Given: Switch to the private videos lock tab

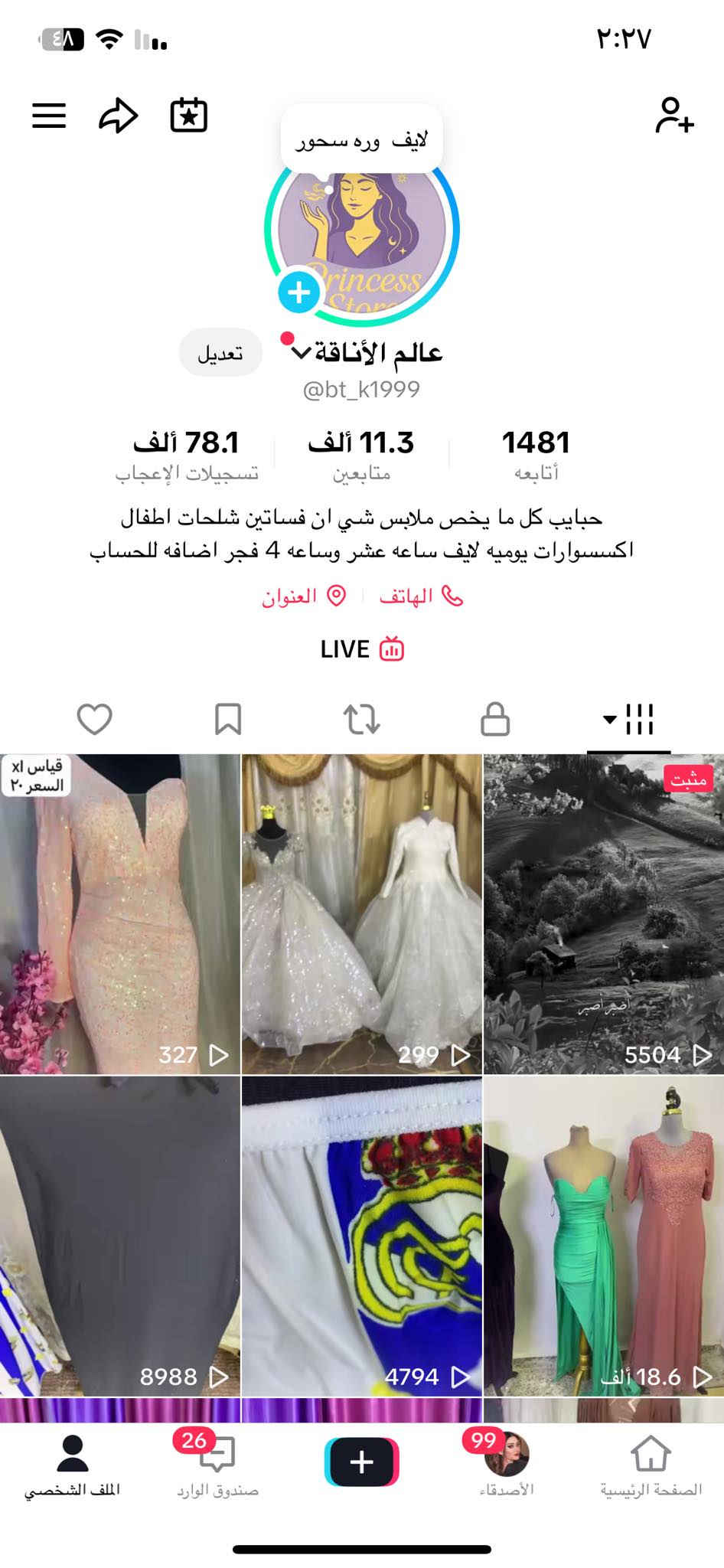Looking at the screenshot, I should (x=495, y=720).
